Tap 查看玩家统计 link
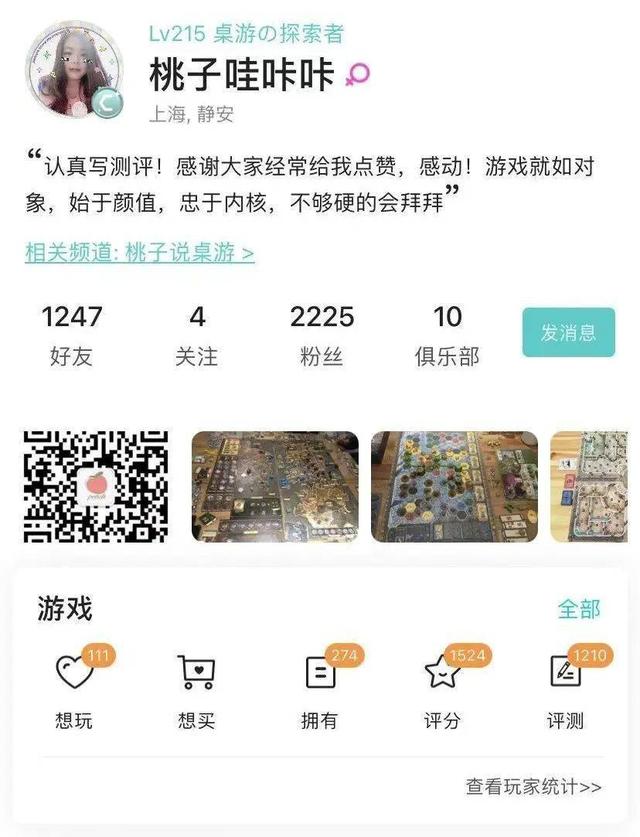The width and height of the screenshot is (640, 837). [x=534, y=787]
